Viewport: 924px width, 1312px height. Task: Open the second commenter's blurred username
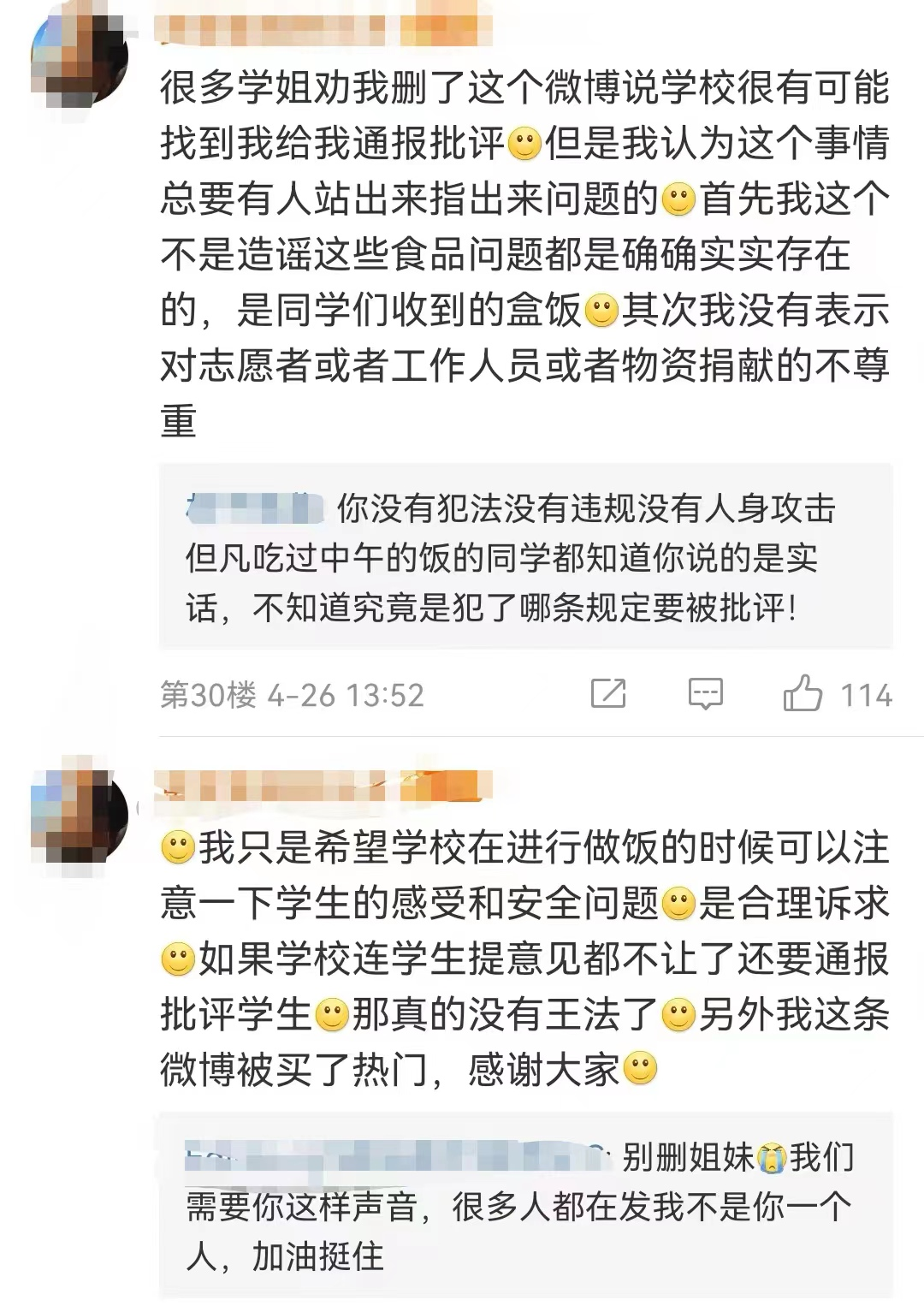325,783
